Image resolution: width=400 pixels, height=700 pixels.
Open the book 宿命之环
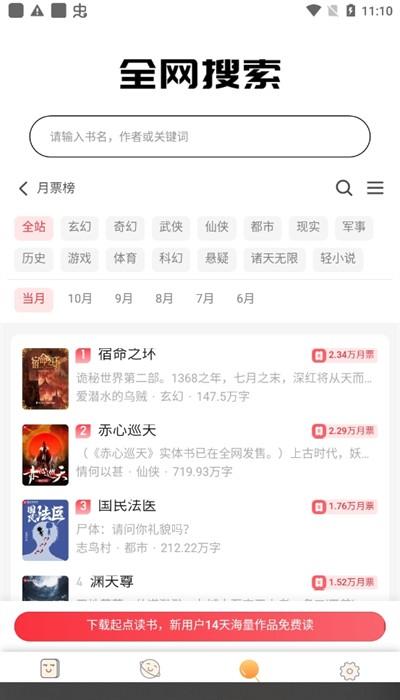point(200,378)
